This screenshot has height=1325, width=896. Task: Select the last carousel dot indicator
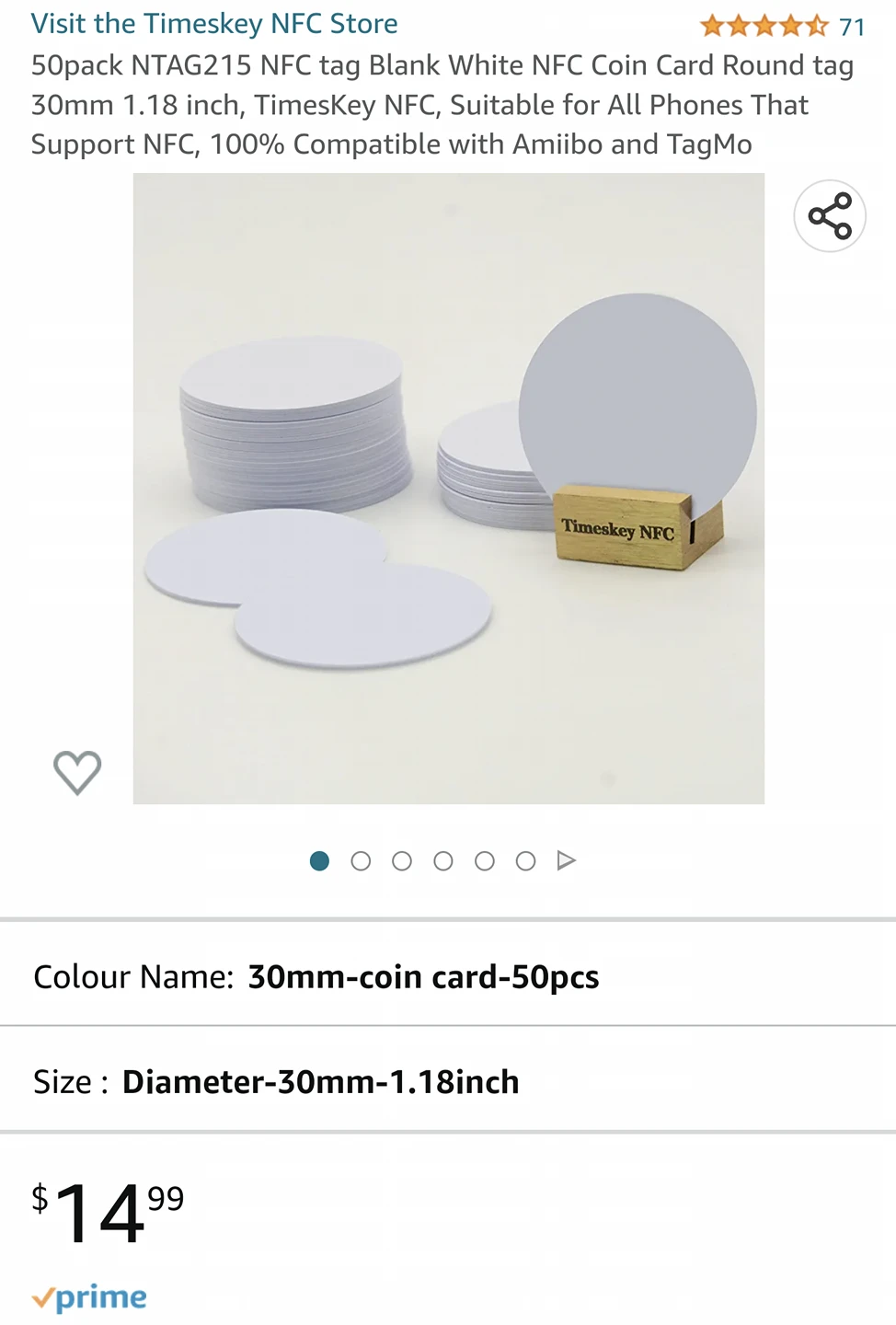(526, 860)
